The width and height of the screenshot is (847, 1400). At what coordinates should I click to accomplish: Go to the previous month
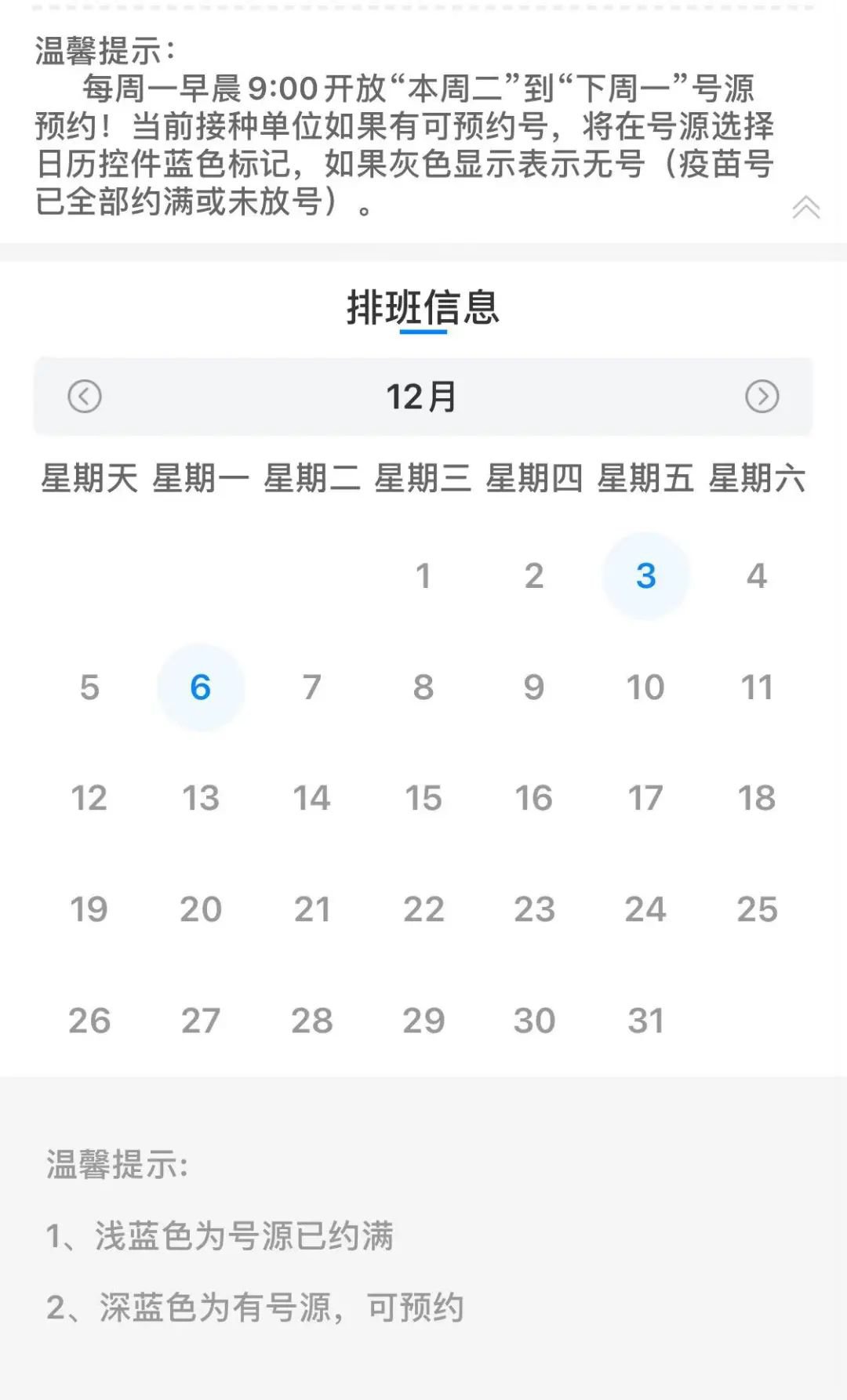tap(85, 397)
